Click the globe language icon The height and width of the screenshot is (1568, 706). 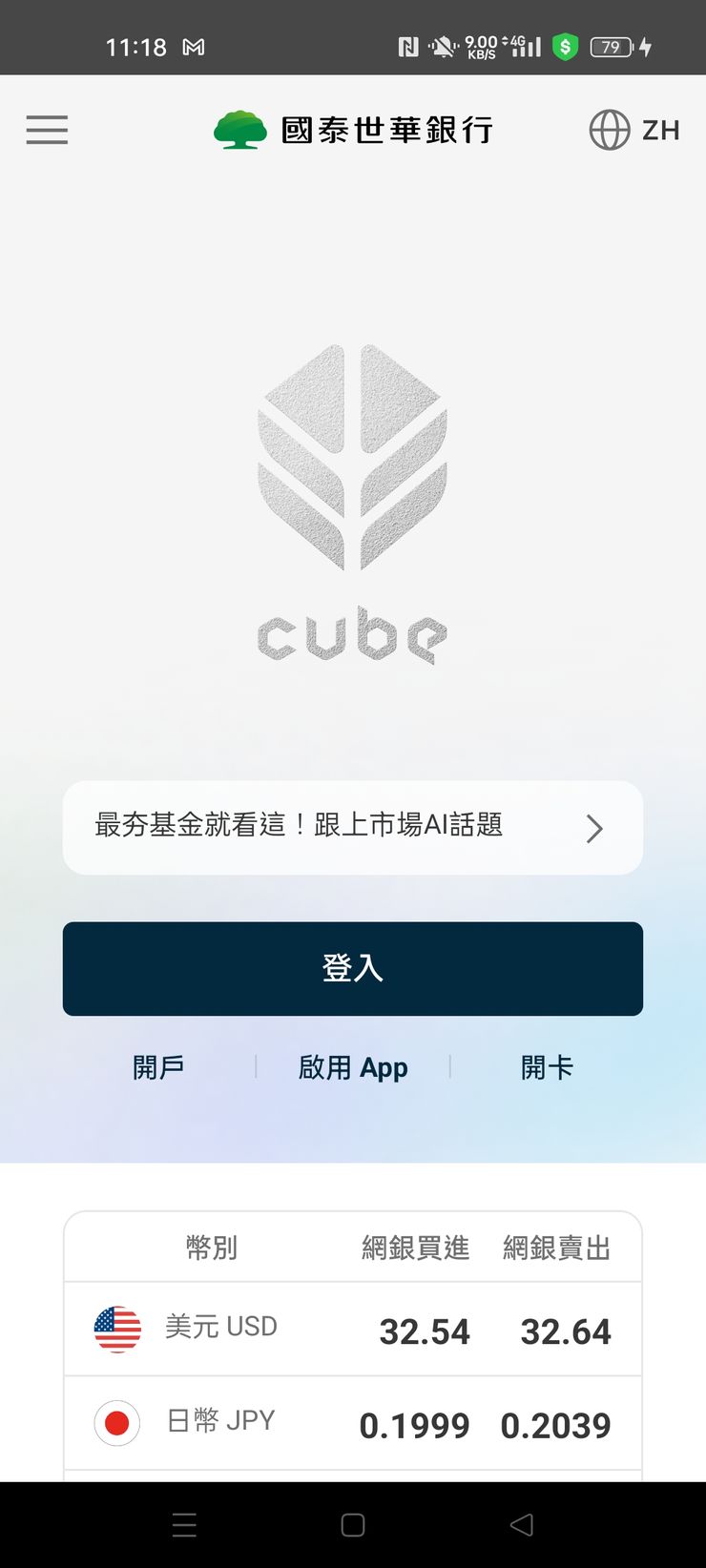tap(610, 130)
